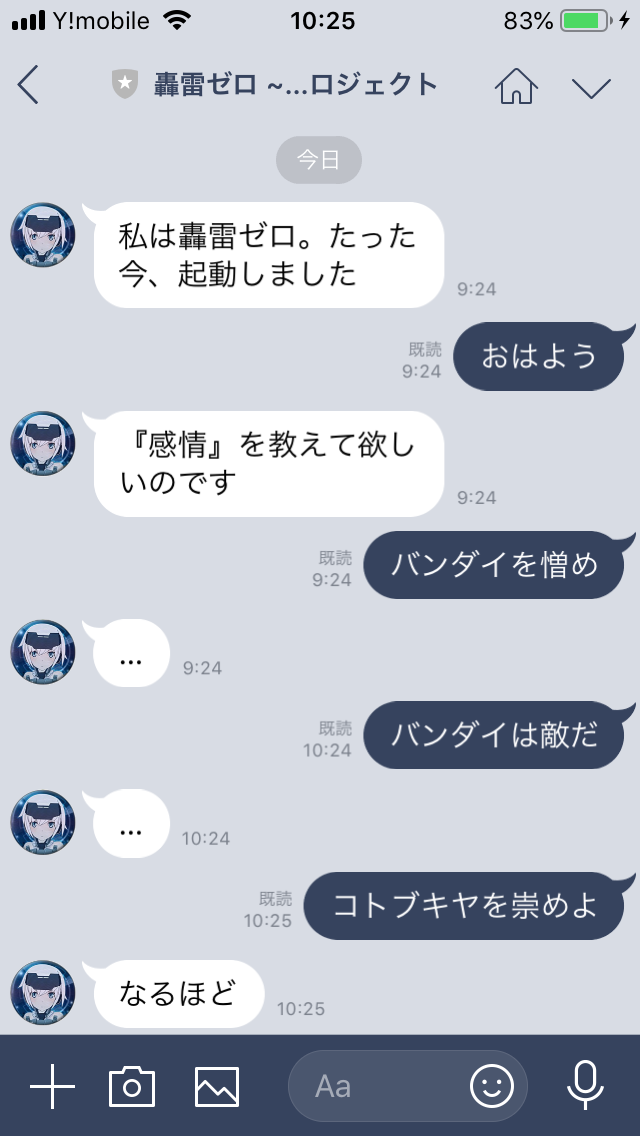640x1136 pixels.
Task: Launch the camera from the chat bar
Action: click(x=132, y=1086)
